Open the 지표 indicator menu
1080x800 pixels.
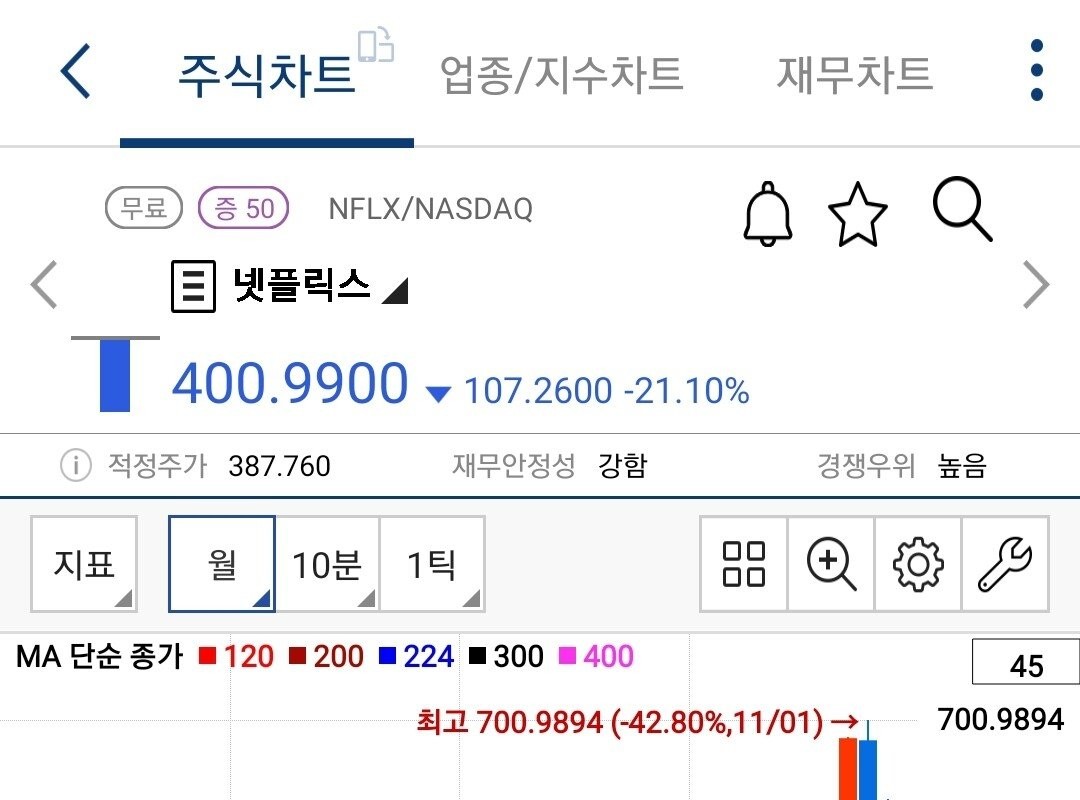(84, 564)
